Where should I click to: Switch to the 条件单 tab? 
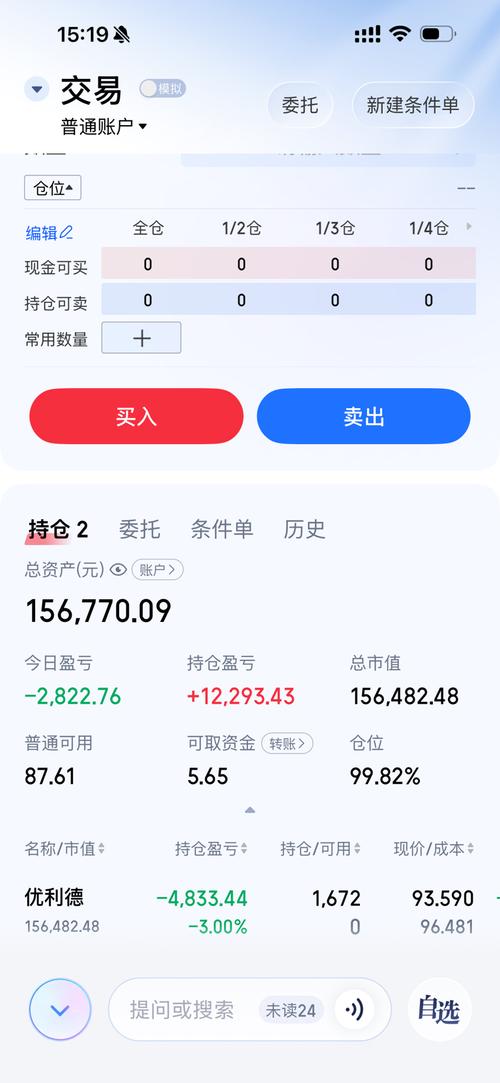coord(222,529)
